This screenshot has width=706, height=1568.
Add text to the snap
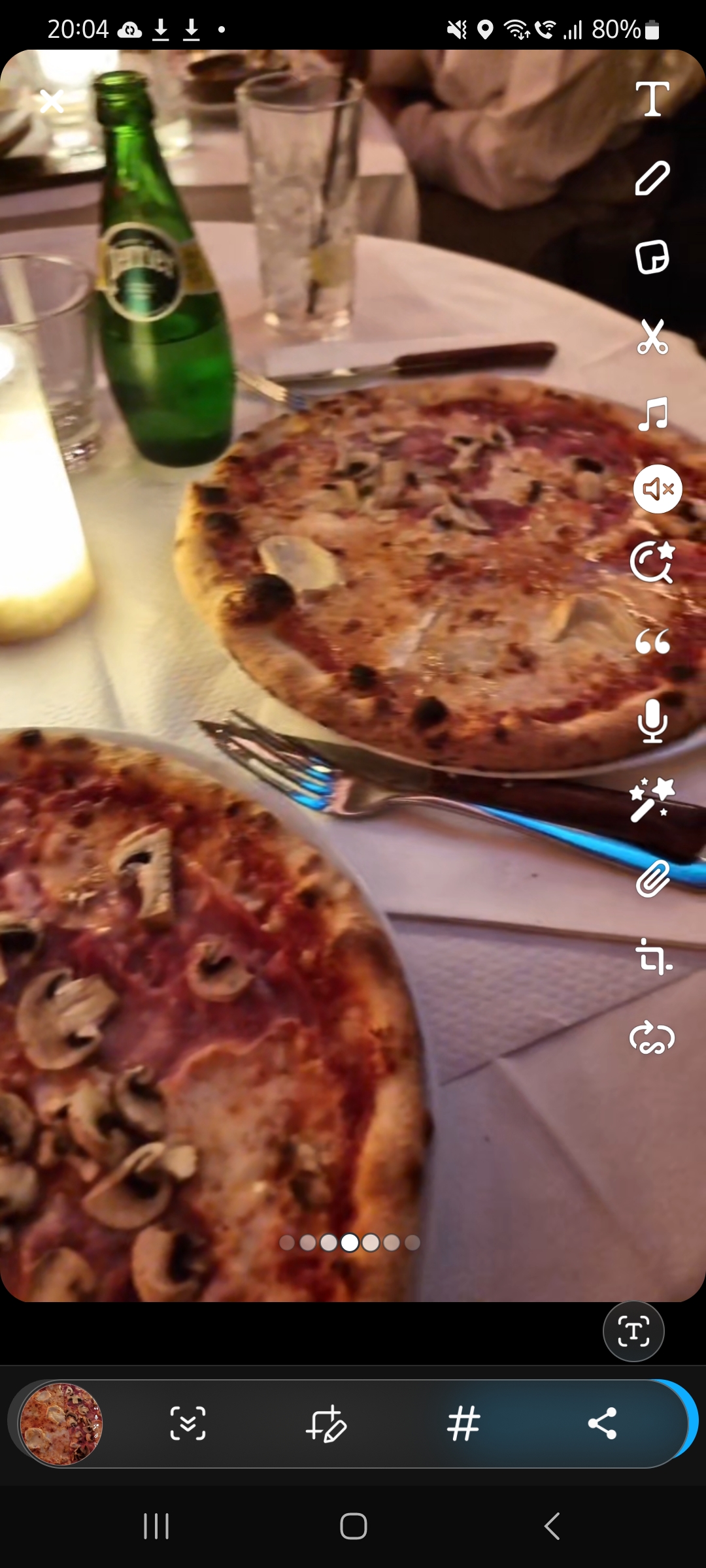652,99
